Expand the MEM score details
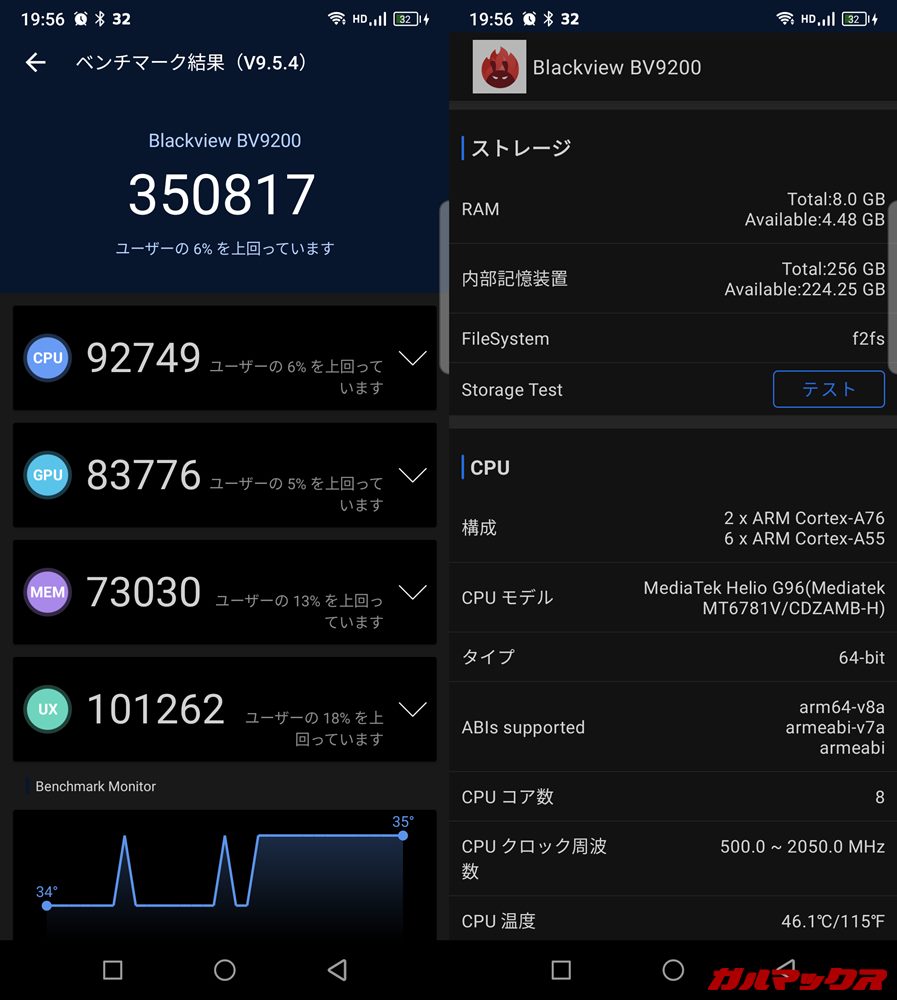This screenshot has height=1000, width=897. point(412,592)
